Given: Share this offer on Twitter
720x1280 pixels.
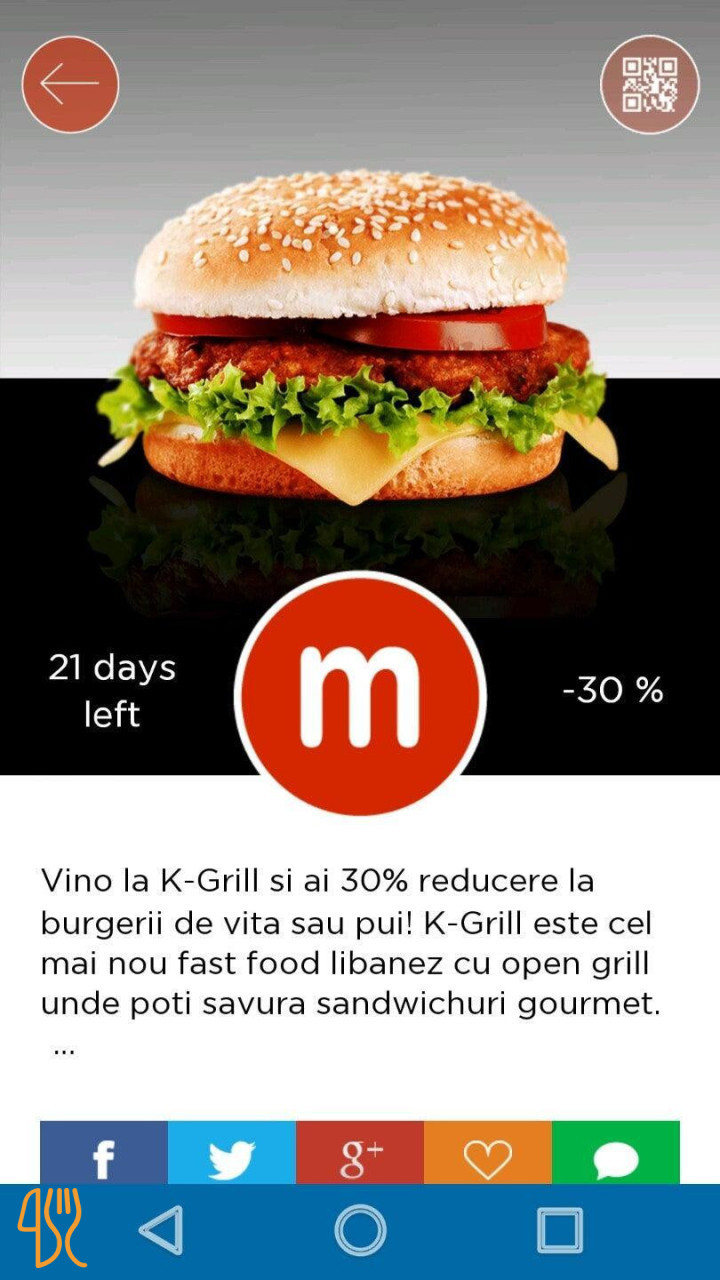Looking at the screenshot, I should click(x=232, y=1155).
